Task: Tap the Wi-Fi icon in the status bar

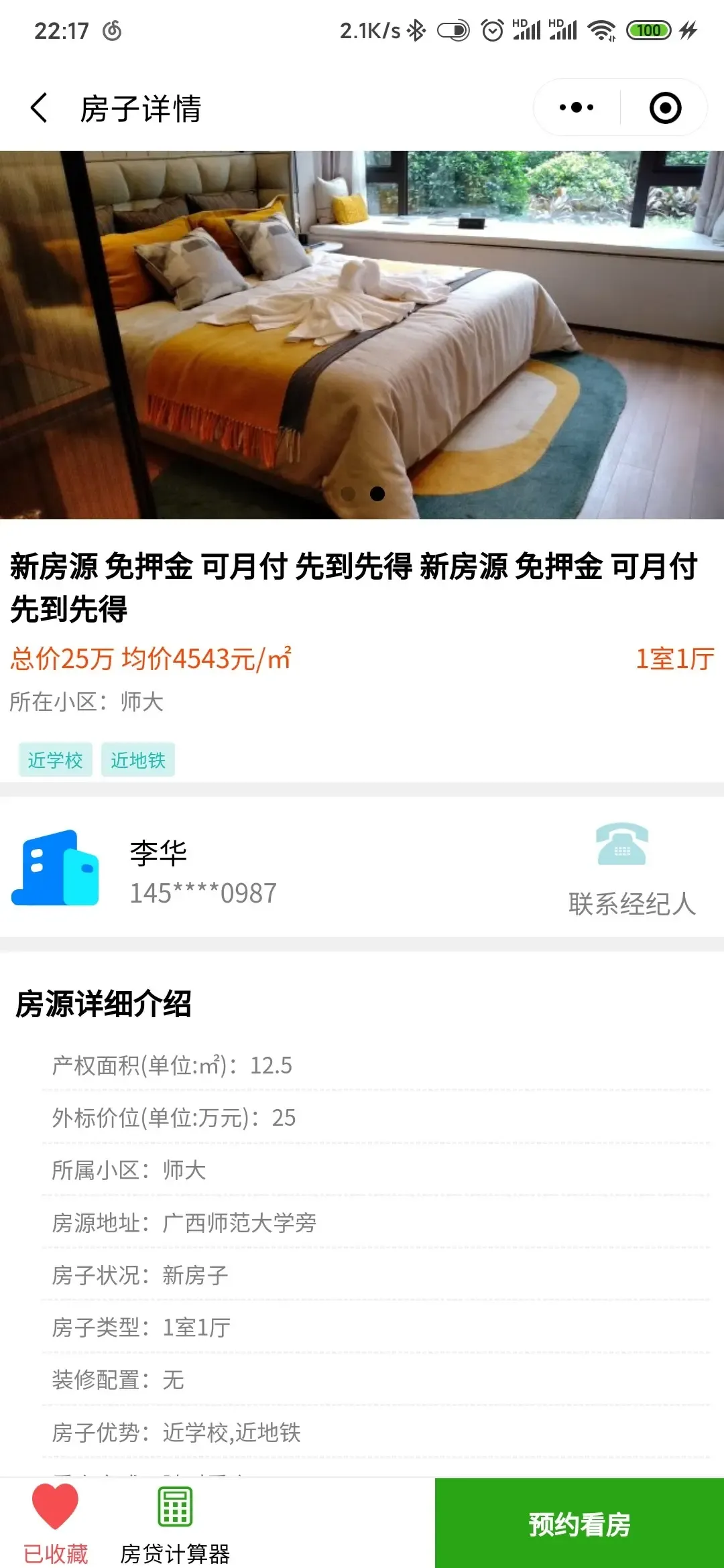Action: tap(600, 29)
